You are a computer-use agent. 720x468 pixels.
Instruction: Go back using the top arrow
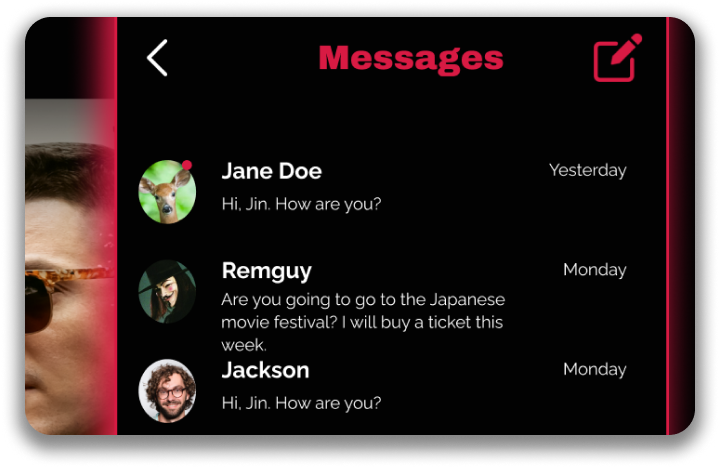(x=157, y=58)
